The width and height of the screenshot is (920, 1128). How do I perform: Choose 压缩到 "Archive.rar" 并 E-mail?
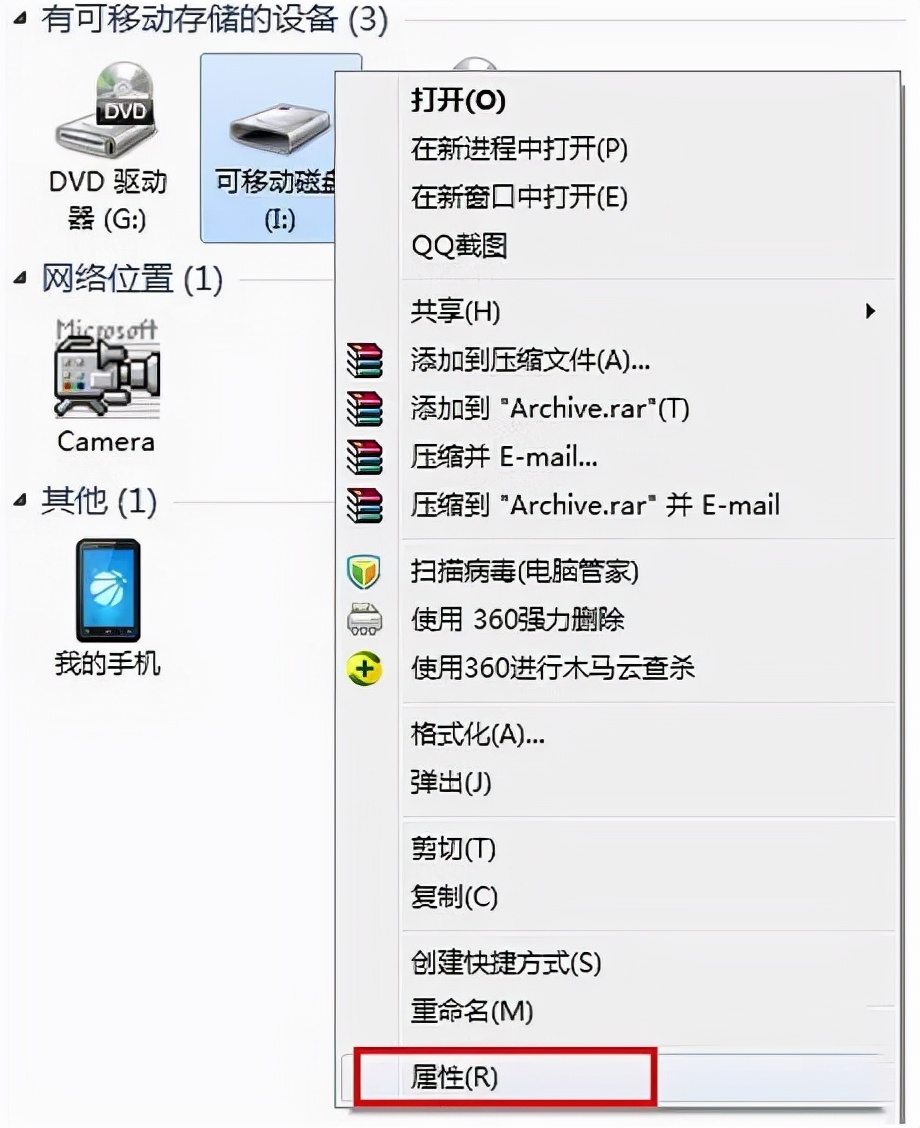coord(594,505)
